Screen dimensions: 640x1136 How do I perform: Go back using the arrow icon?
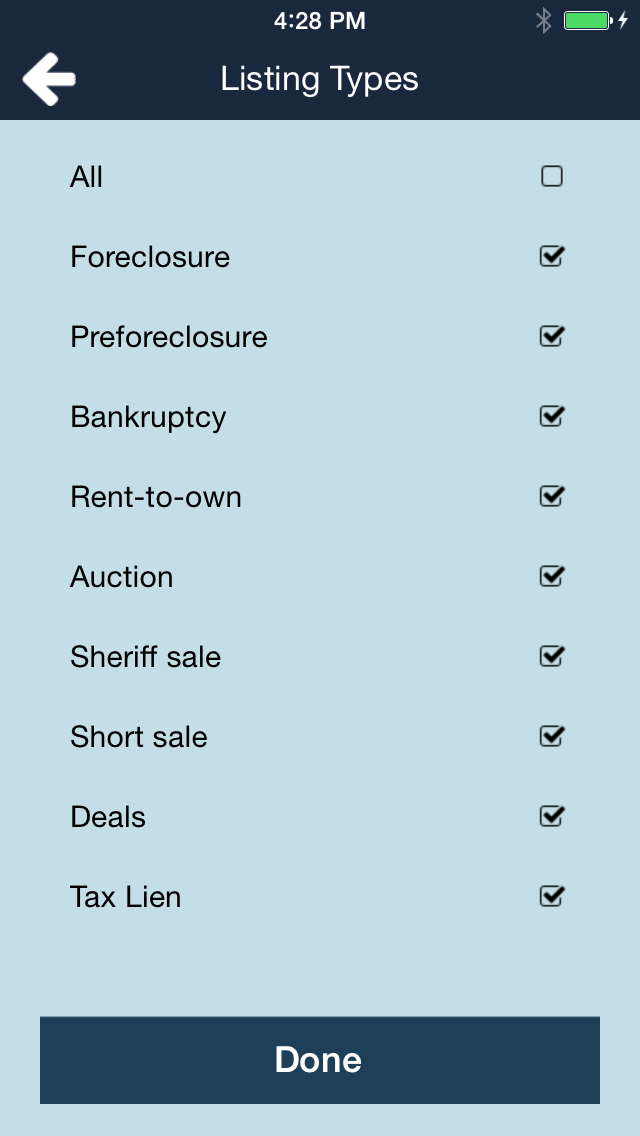(x=49, y=79)
